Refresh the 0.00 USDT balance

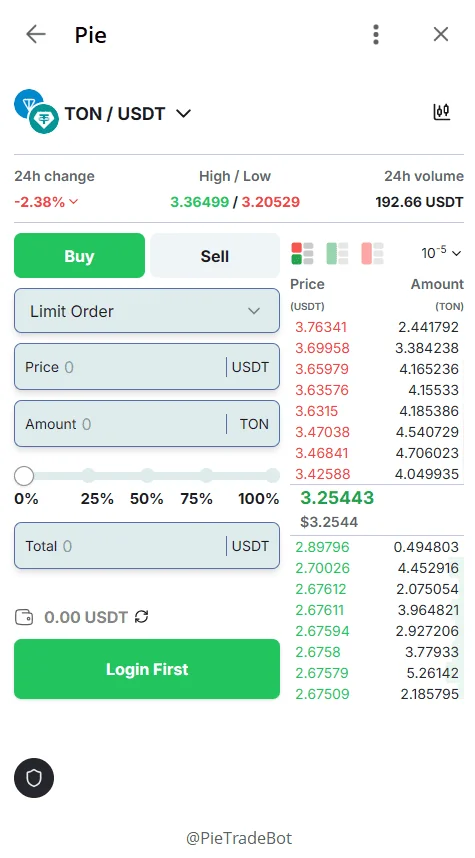point(142,617)
